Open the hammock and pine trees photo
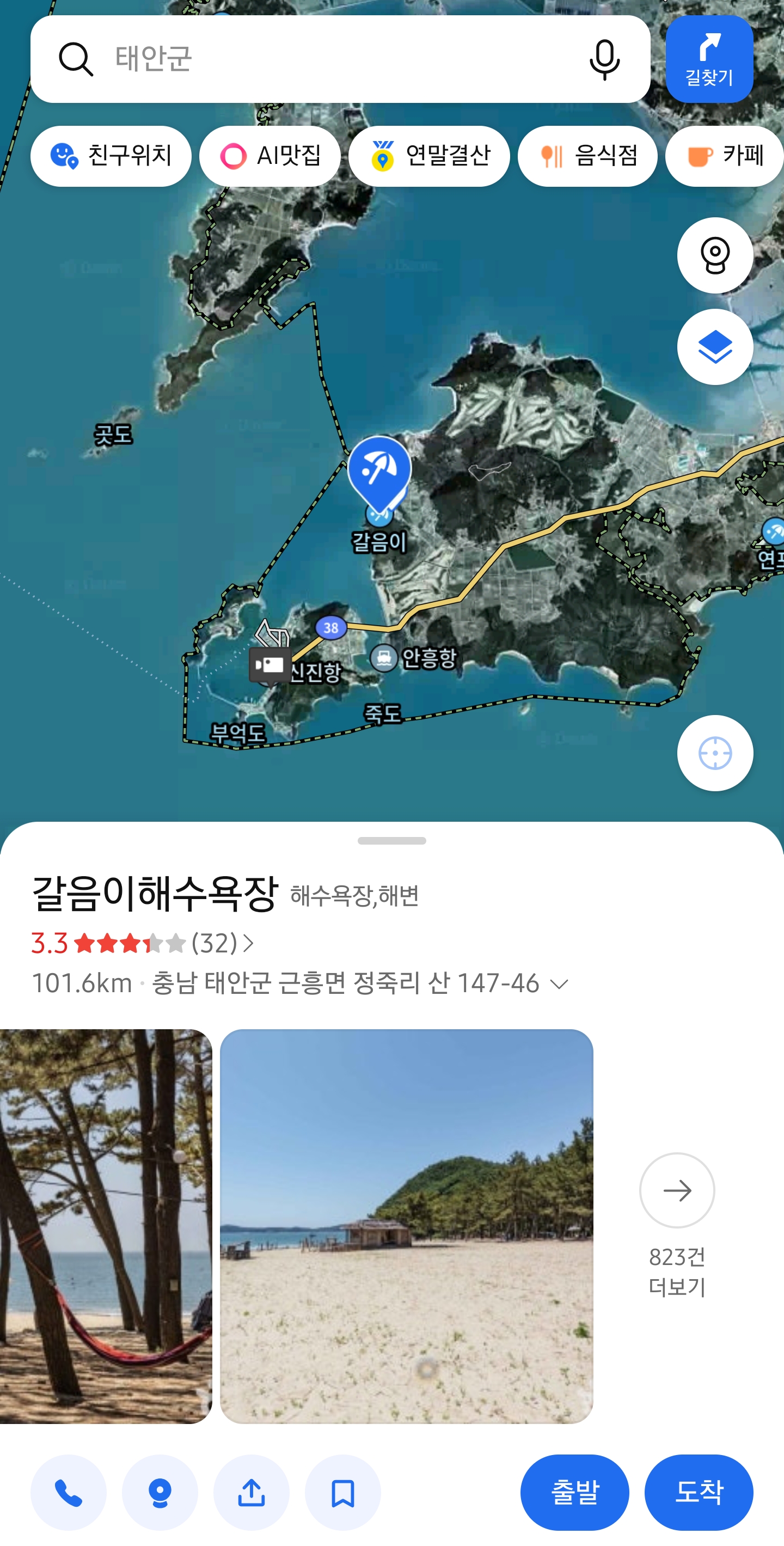 [106, 1225]
